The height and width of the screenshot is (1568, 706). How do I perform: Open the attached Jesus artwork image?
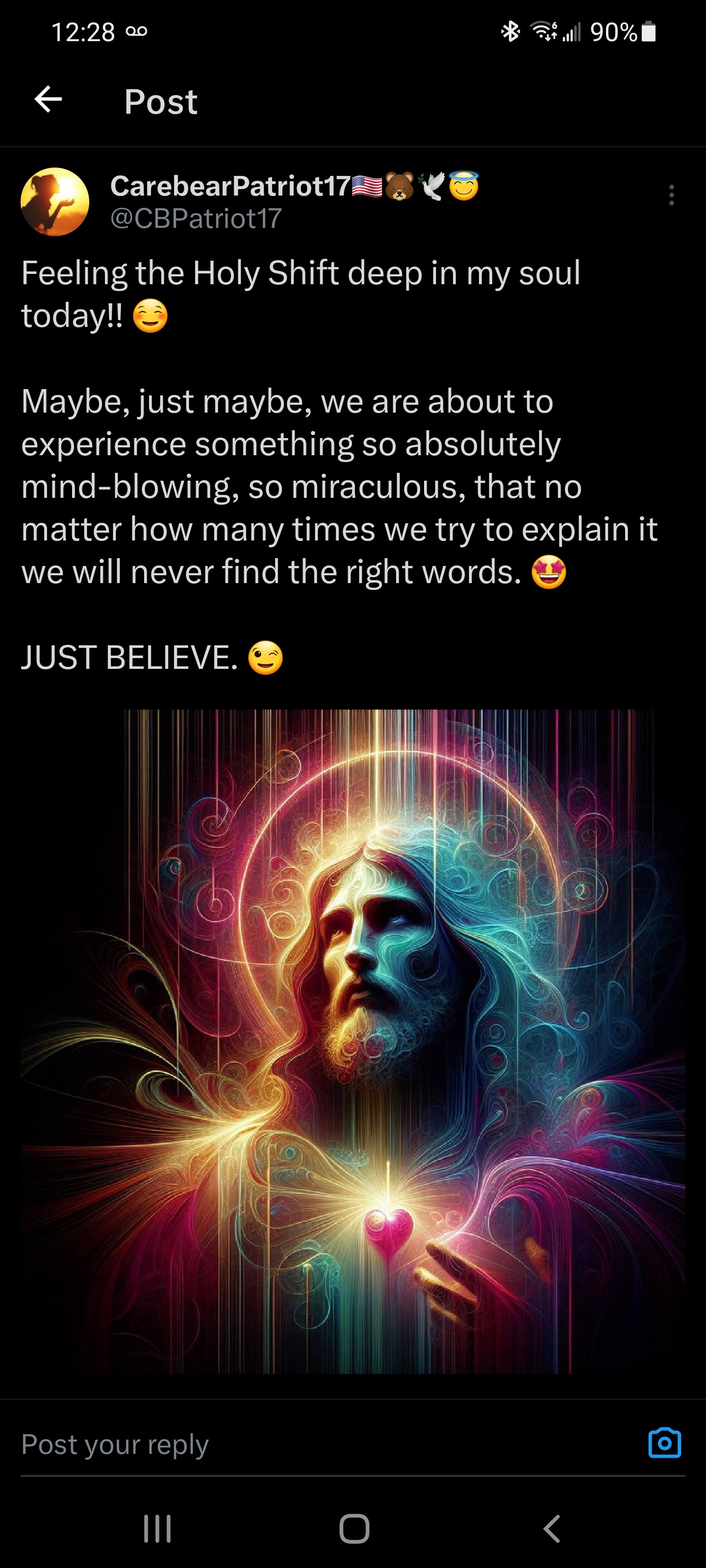353,1041
